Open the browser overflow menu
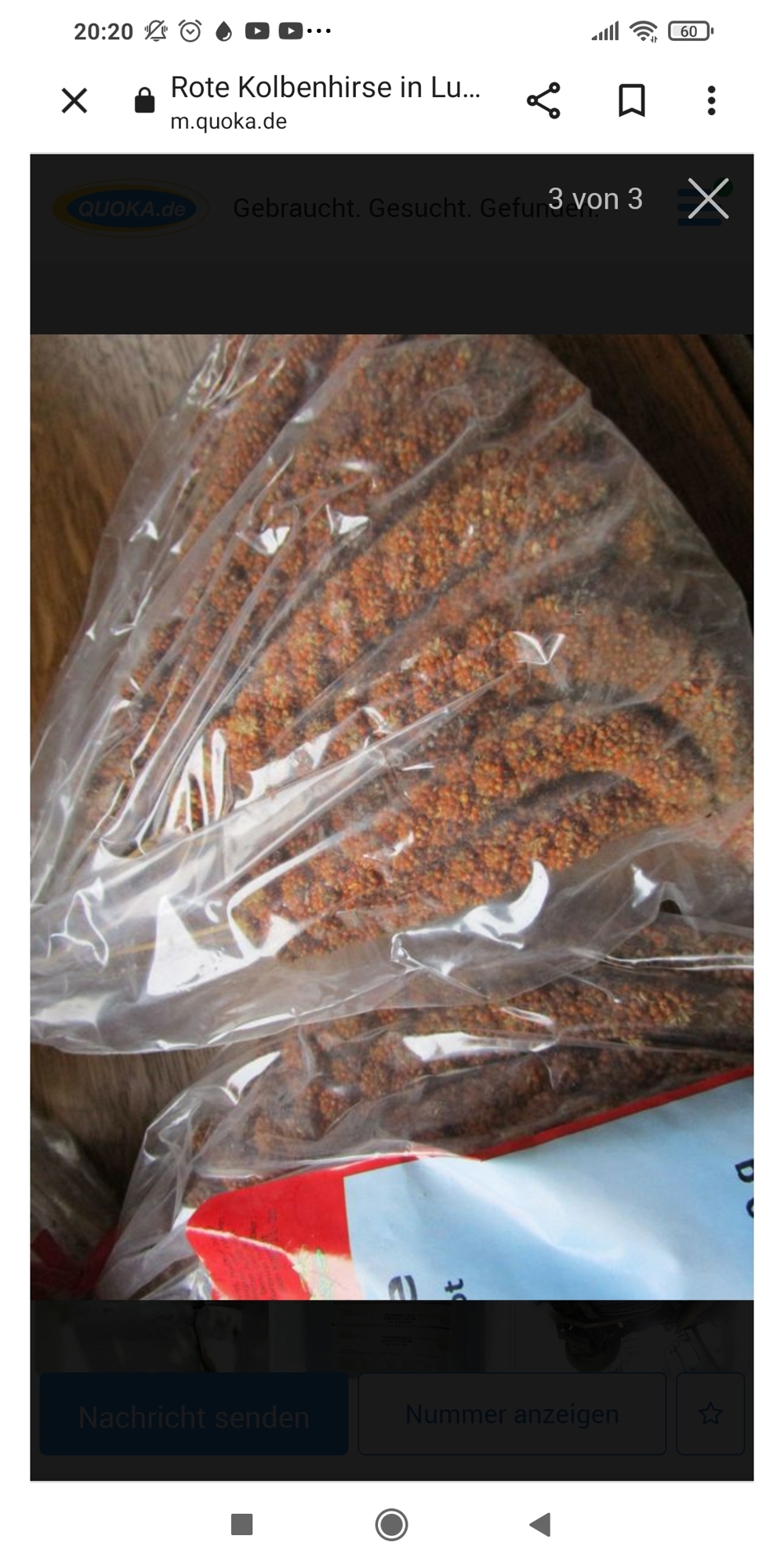 tap(711, 100)
